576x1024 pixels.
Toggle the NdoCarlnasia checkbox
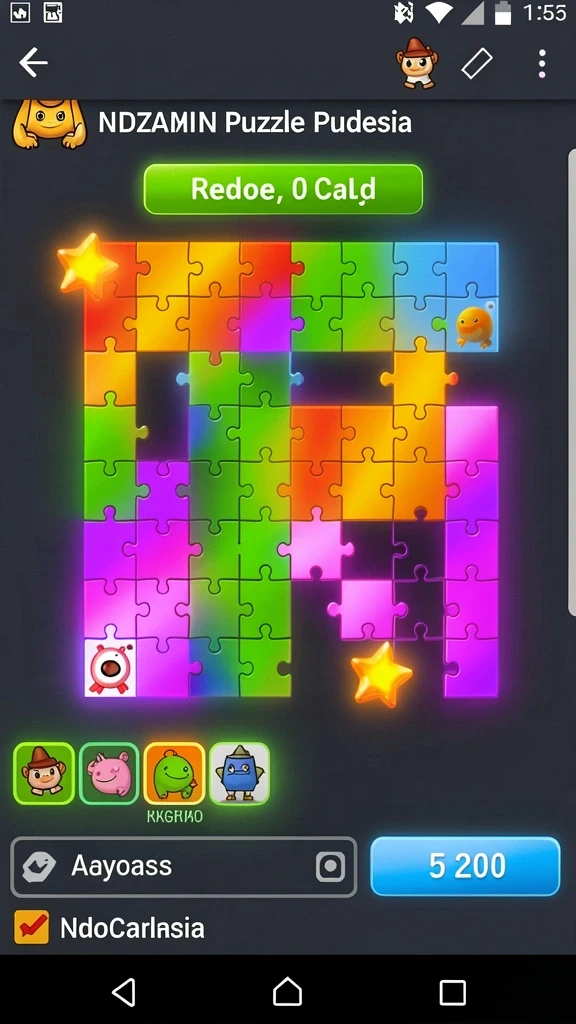coord(31,927)
